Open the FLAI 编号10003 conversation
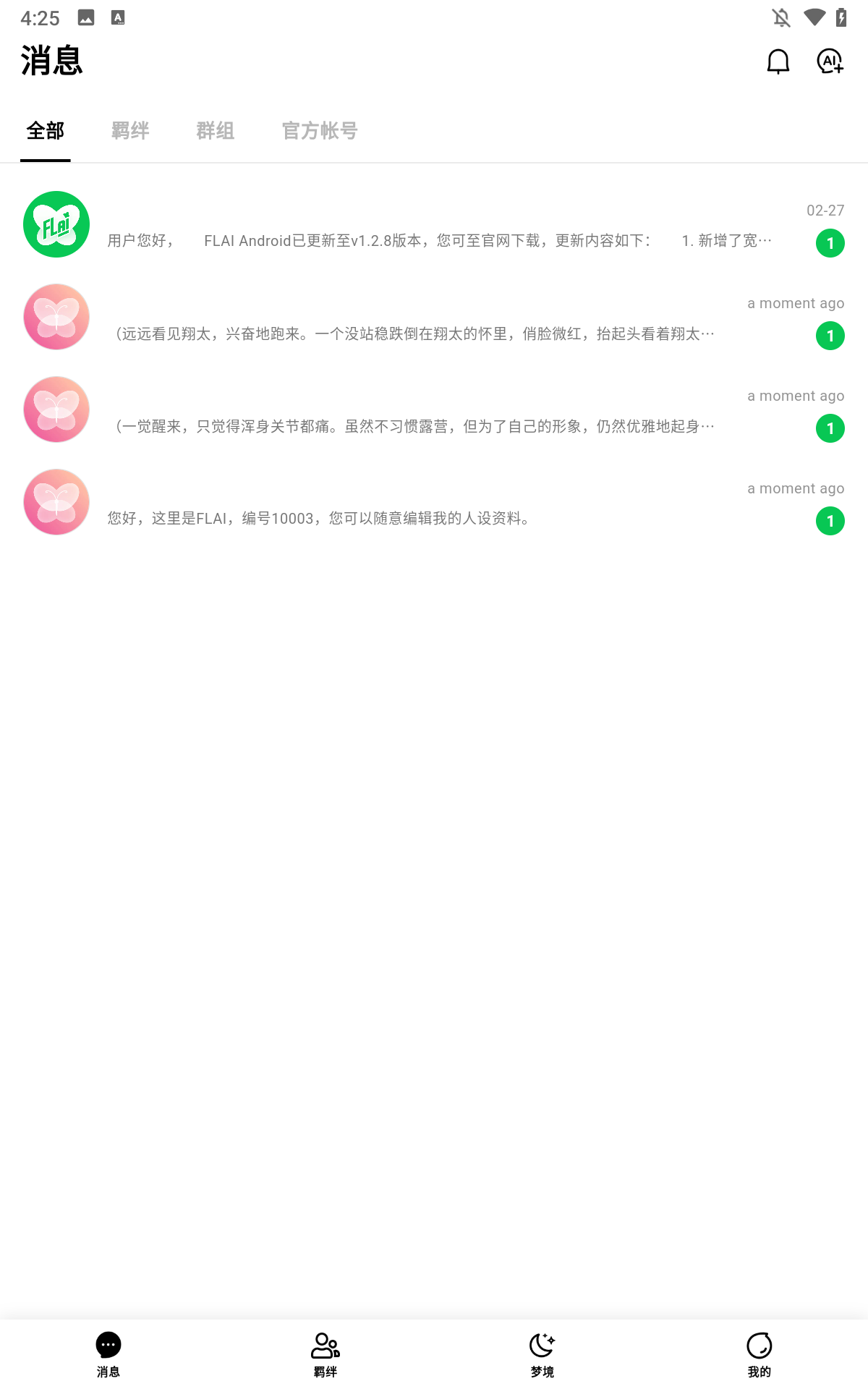Image resolution: width=868 pixels, height=1389 pixels. pyautogui.click(x=434, y=502)
